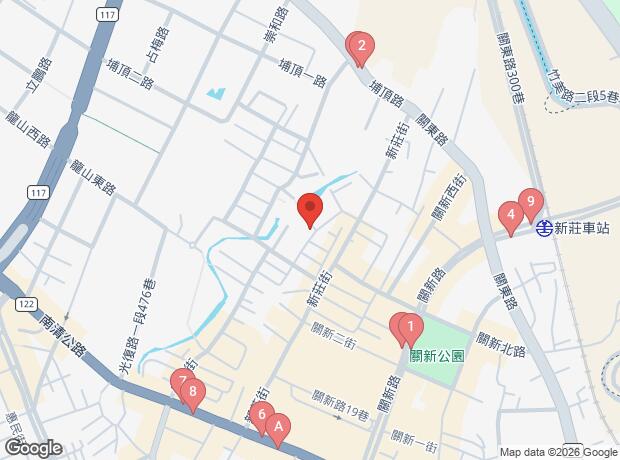The height and width of the screenshot is (460, 620).
Task: Select map marker number 8
Action: click(192, 392)
